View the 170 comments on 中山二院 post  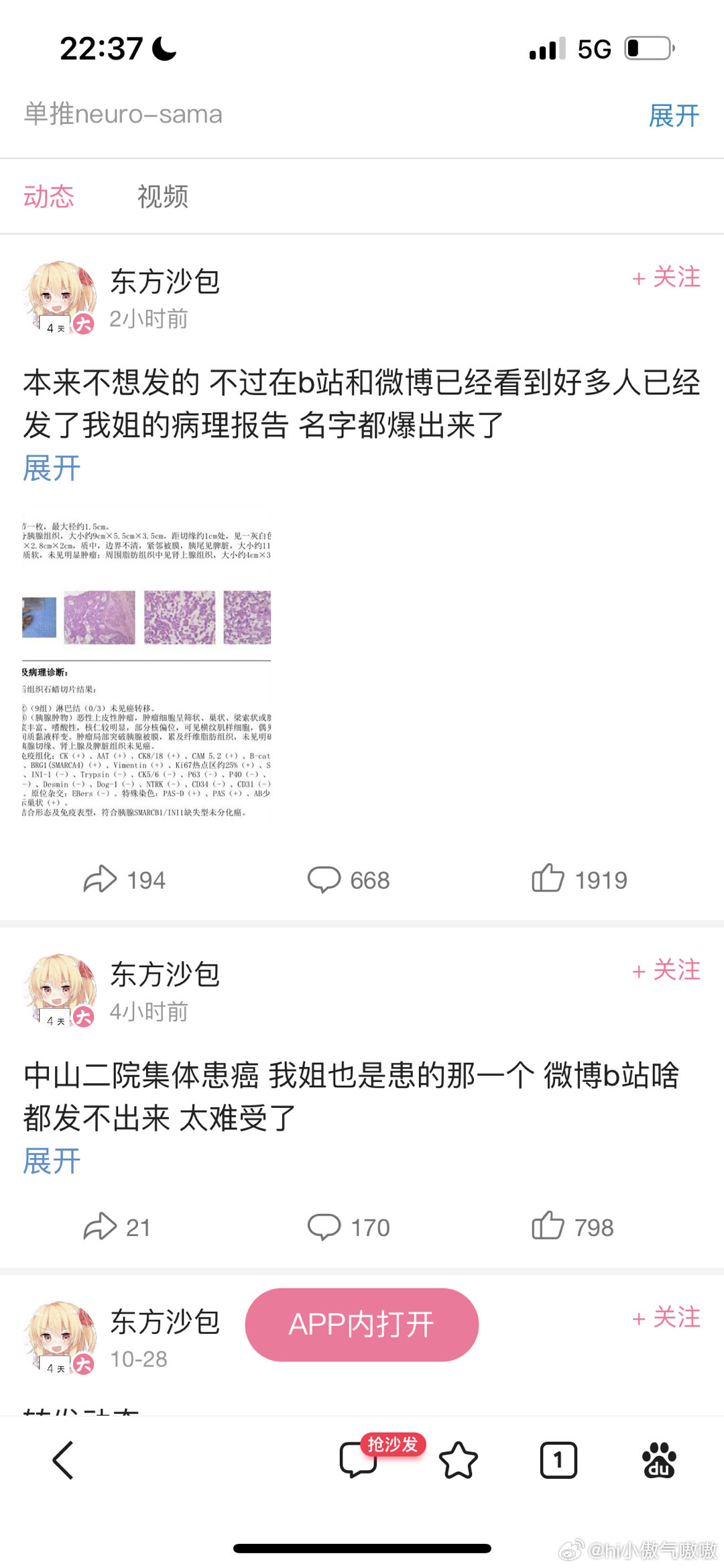[x=349, y=1227]
